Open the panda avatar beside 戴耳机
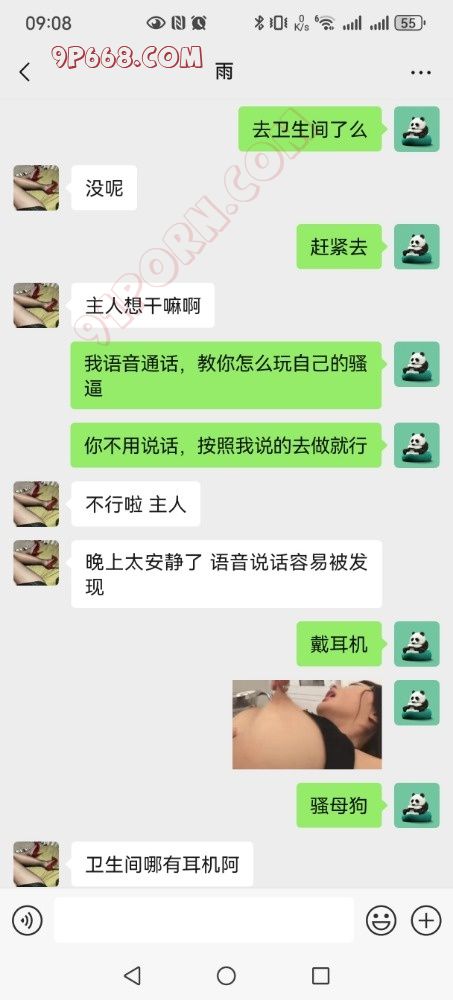The image size is (453, 1000). [417, 643]
